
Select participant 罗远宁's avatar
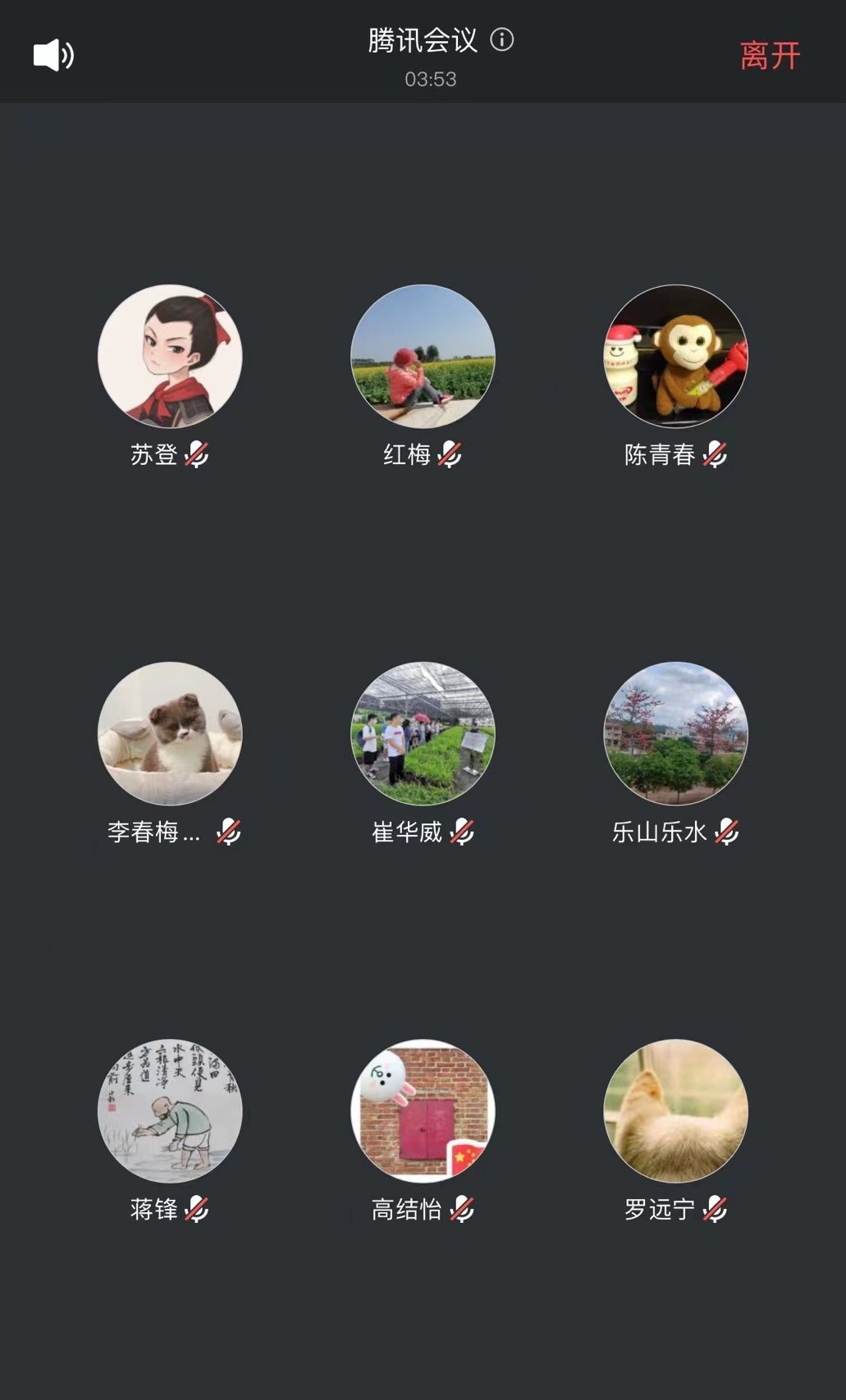coord(675,1110)
